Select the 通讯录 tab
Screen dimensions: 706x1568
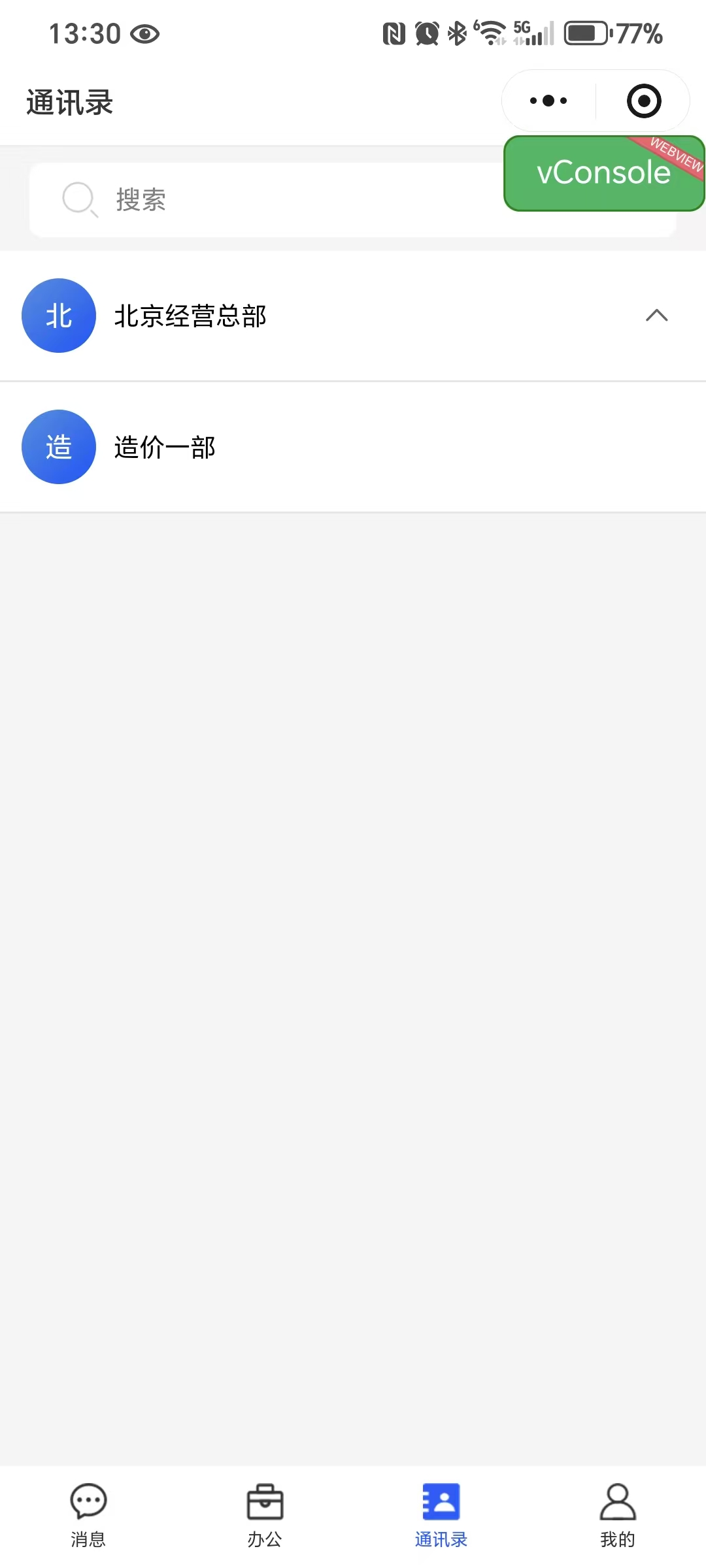[x=441, y=1516]
